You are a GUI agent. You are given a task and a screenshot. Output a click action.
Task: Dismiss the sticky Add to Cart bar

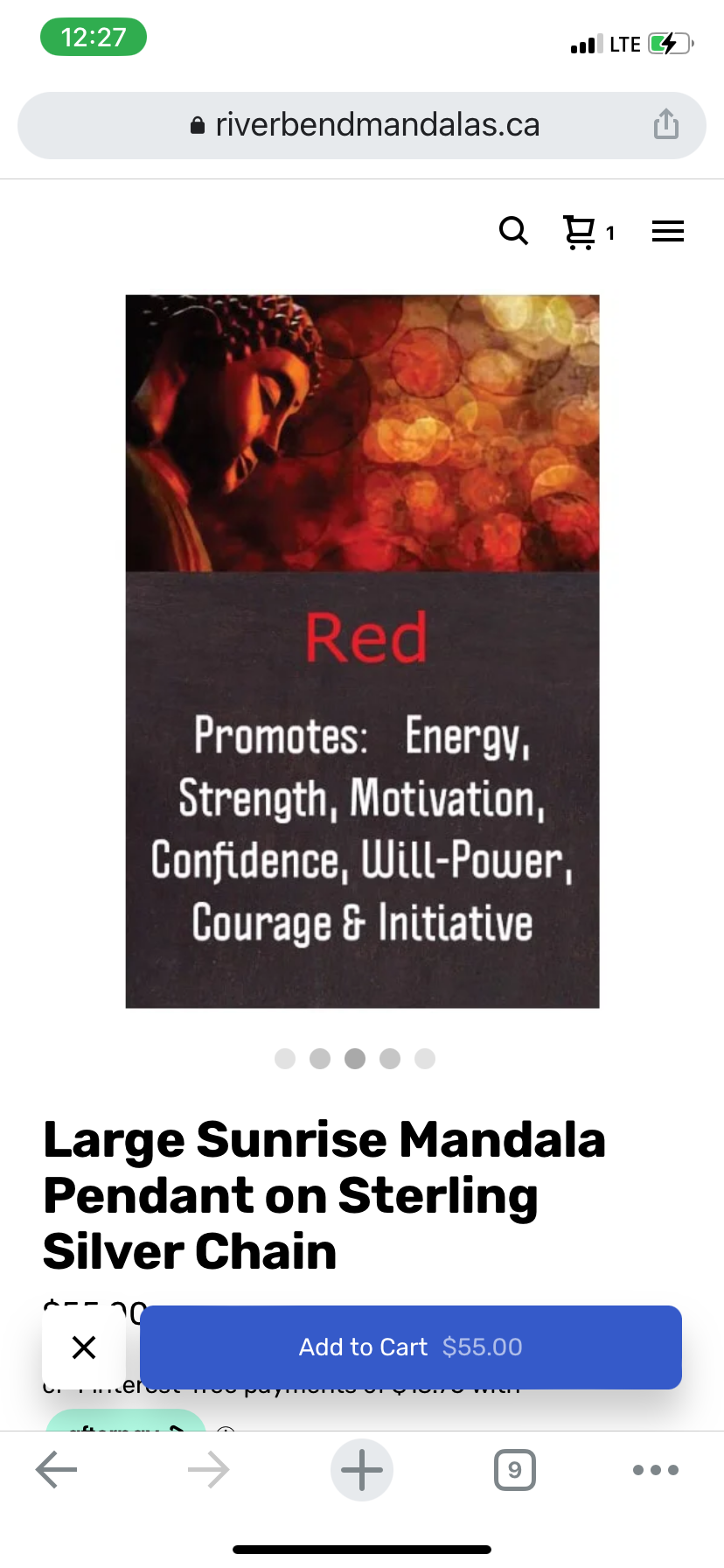(84, 1347)
